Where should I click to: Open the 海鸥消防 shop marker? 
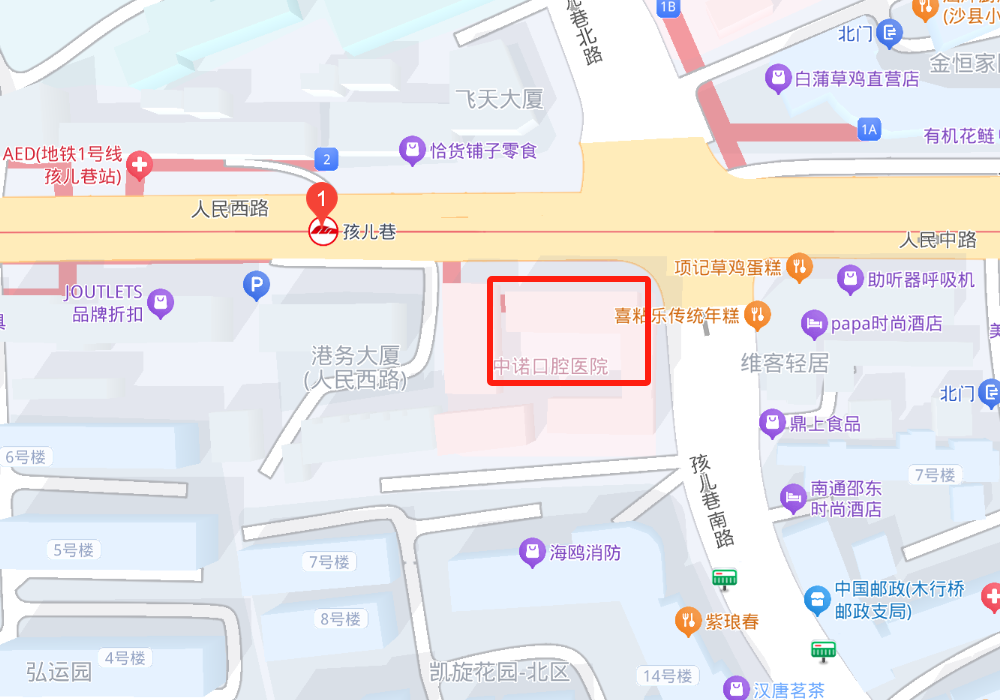tap(531, 552)
